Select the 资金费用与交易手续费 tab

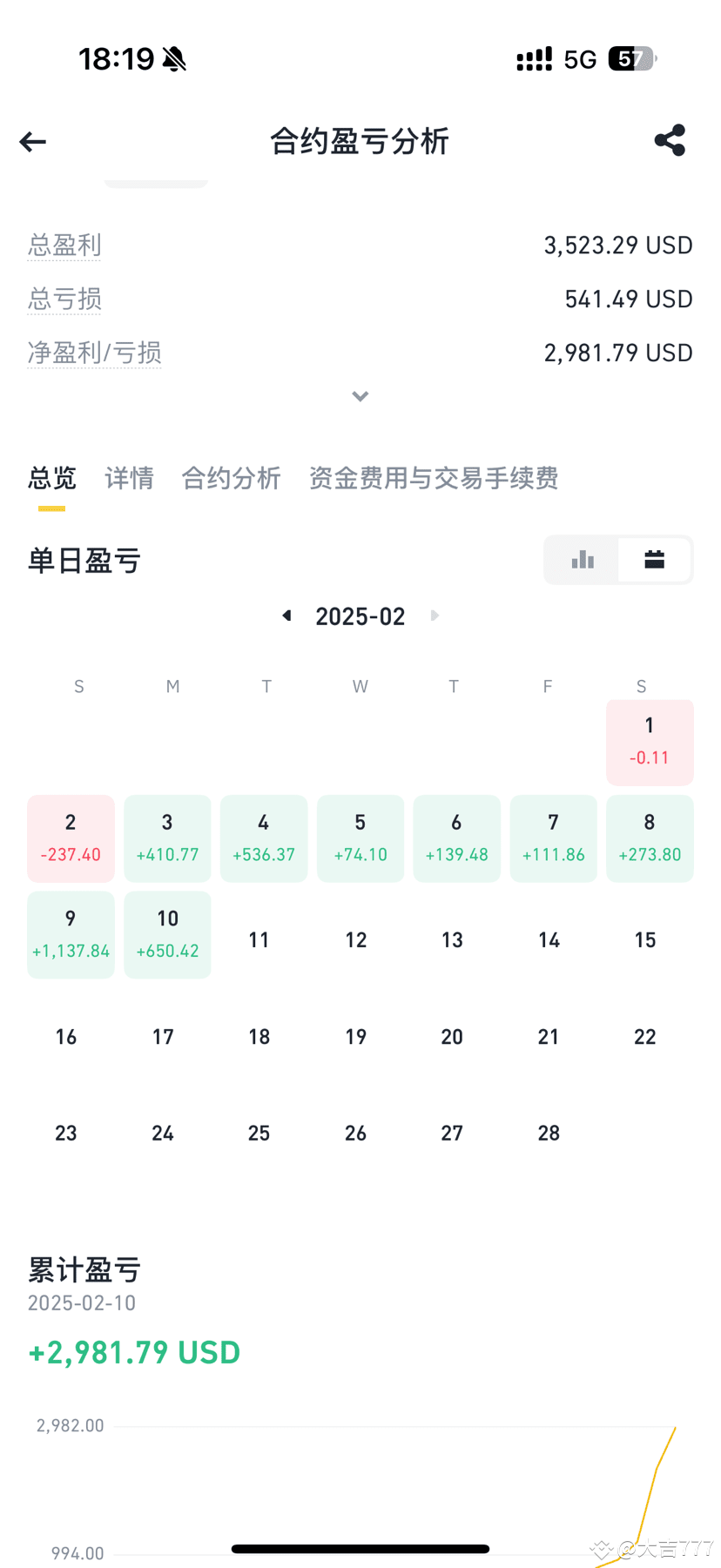coord(433,479)
